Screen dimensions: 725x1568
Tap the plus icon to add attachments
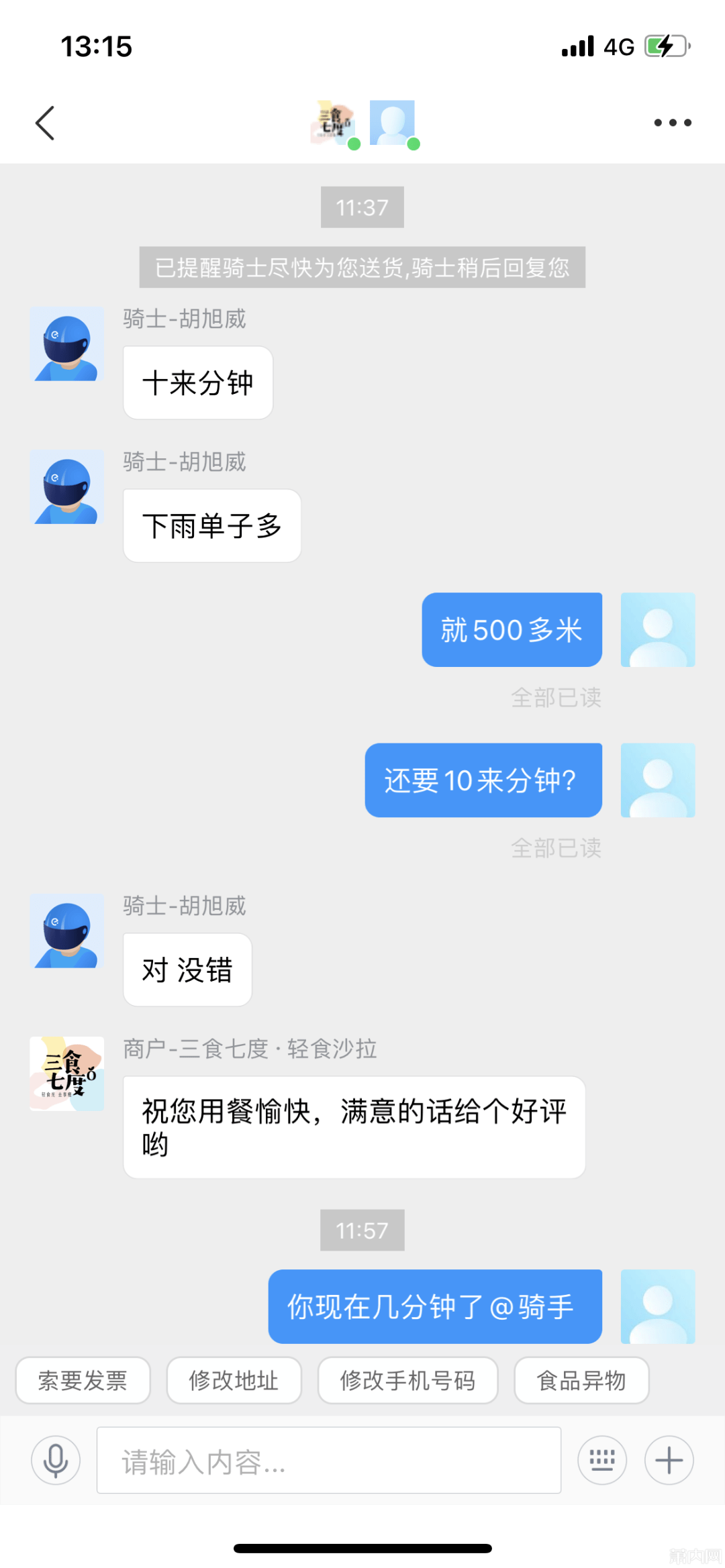pos(668,1460)
